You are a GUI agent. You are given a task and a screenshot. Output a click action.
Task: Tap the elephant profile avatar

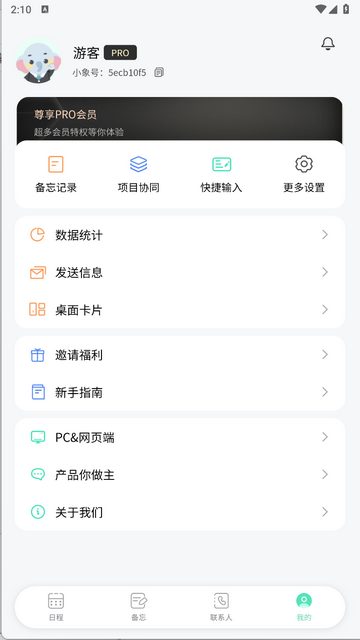(x=38, y=61)
